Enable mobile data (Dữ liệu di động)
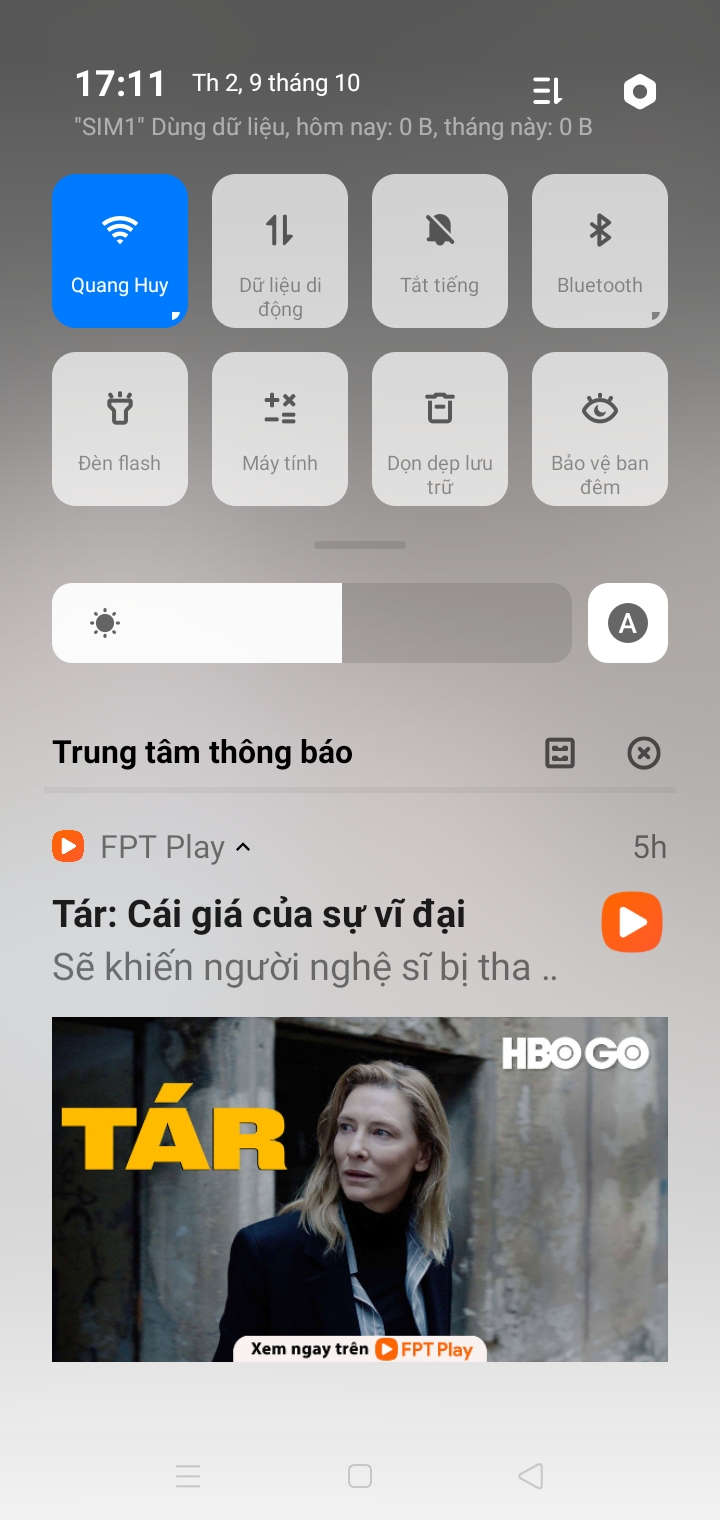720x1520 pixels. click(280, 251)
